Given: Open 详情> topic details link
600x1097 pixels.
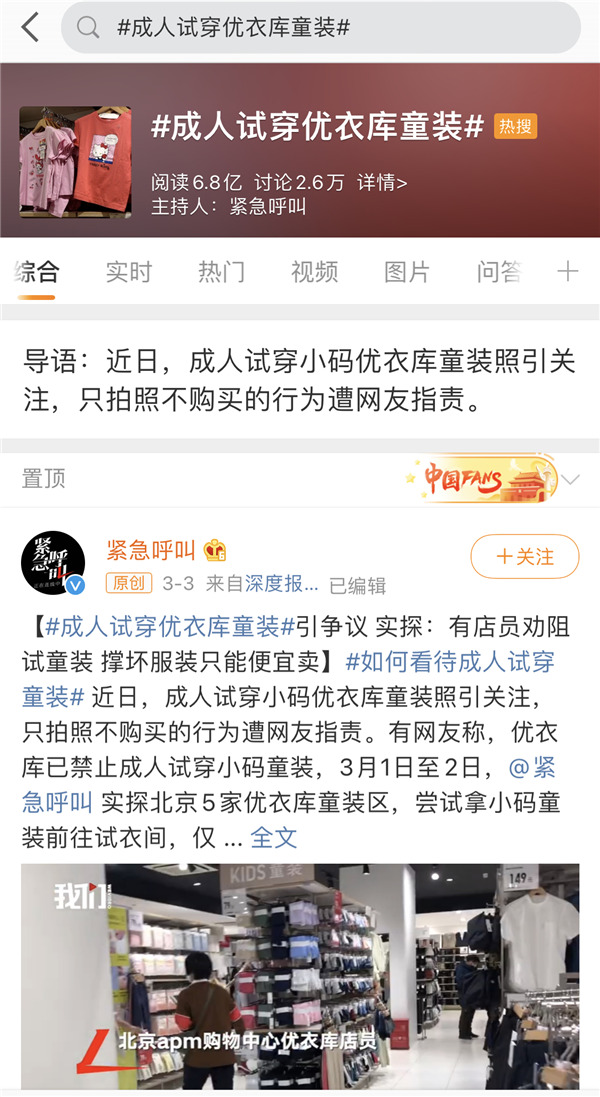Looking at the screenshot, I should pos(382,182).
